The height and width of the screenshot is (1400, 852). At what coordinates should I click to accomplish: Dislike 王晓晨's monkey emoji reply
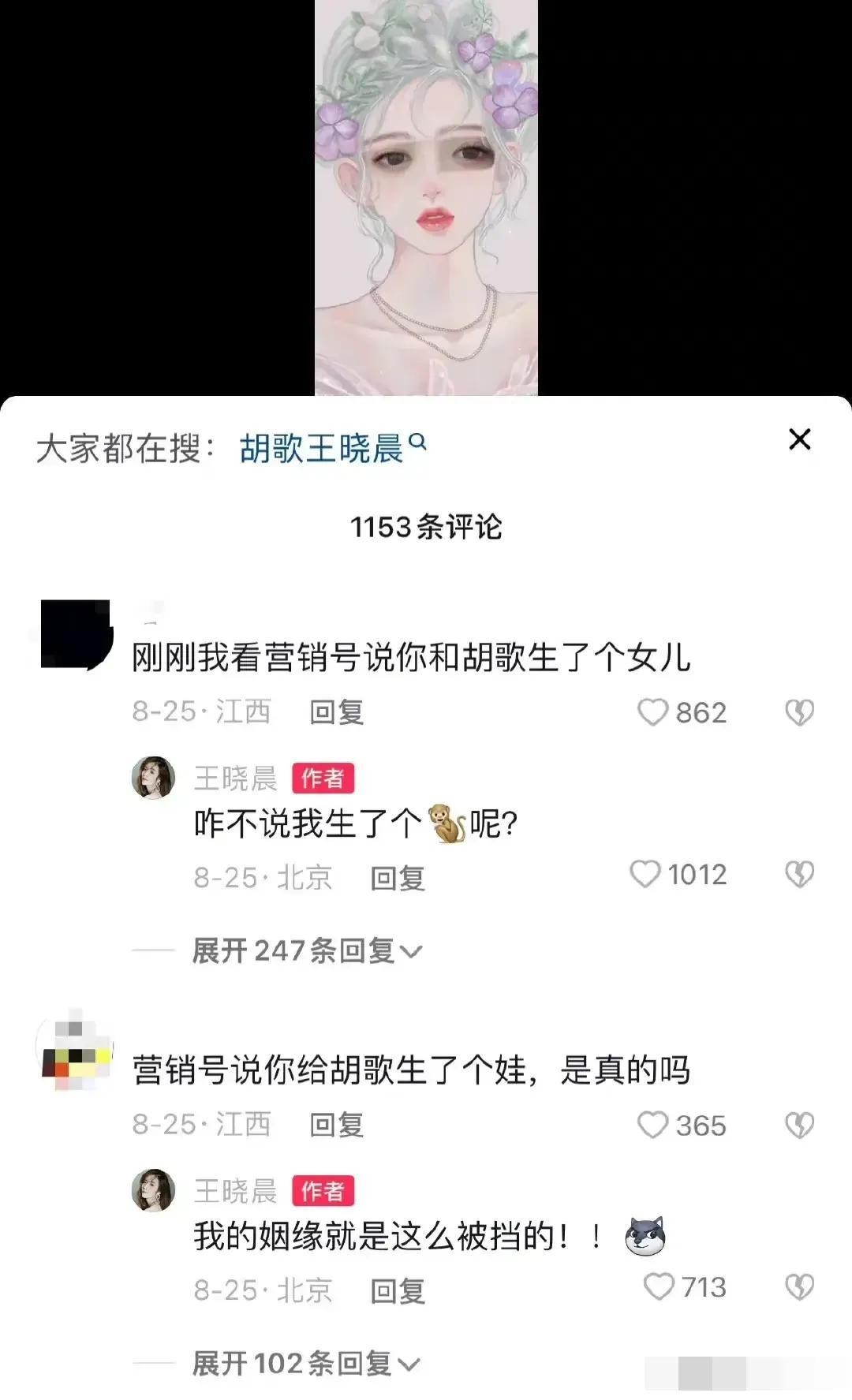pyautogui.click(x=798, y=874)
